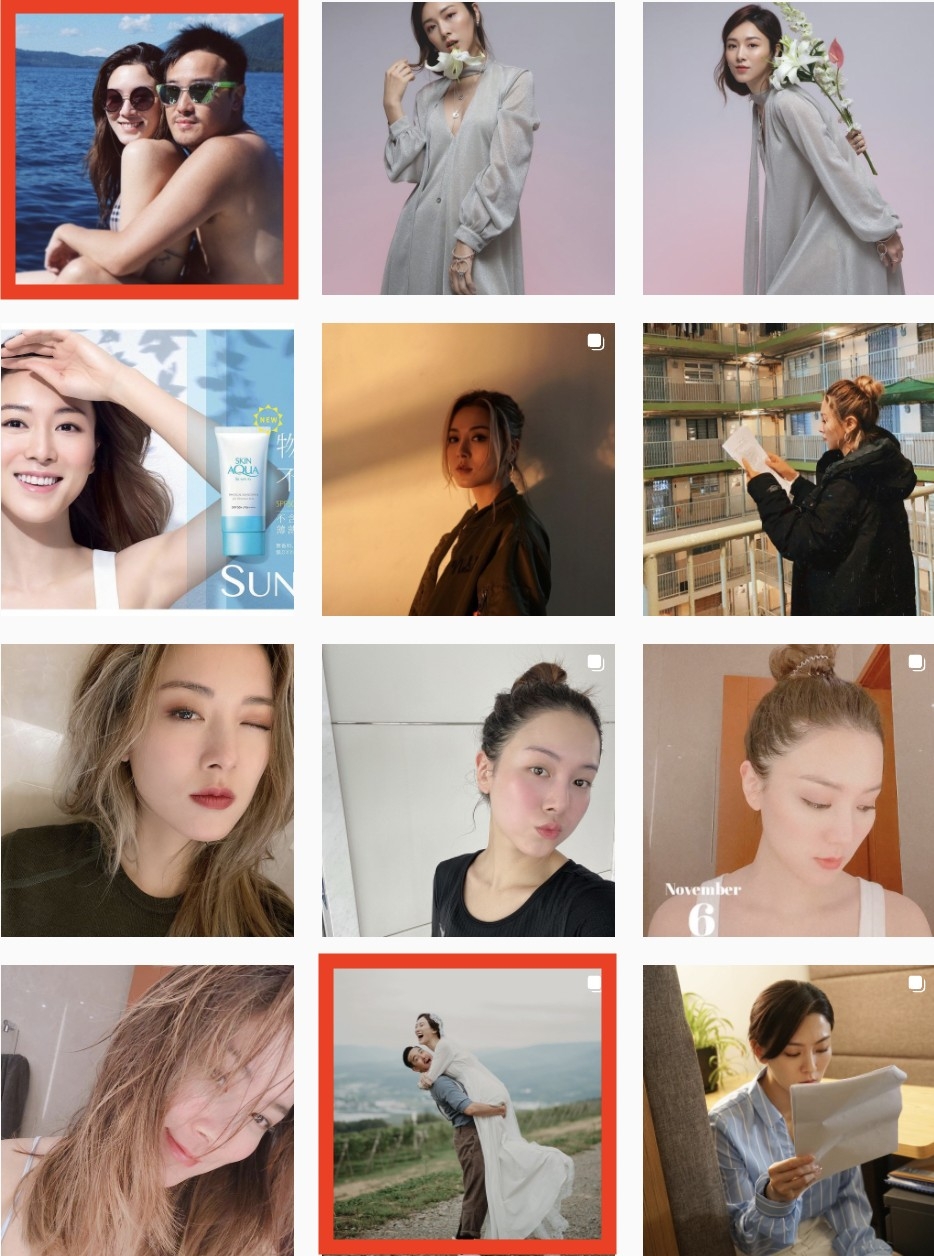Screen dimensions: 934x1256
Task: Open the selfie with hair across face
Action: [148, 1110]
